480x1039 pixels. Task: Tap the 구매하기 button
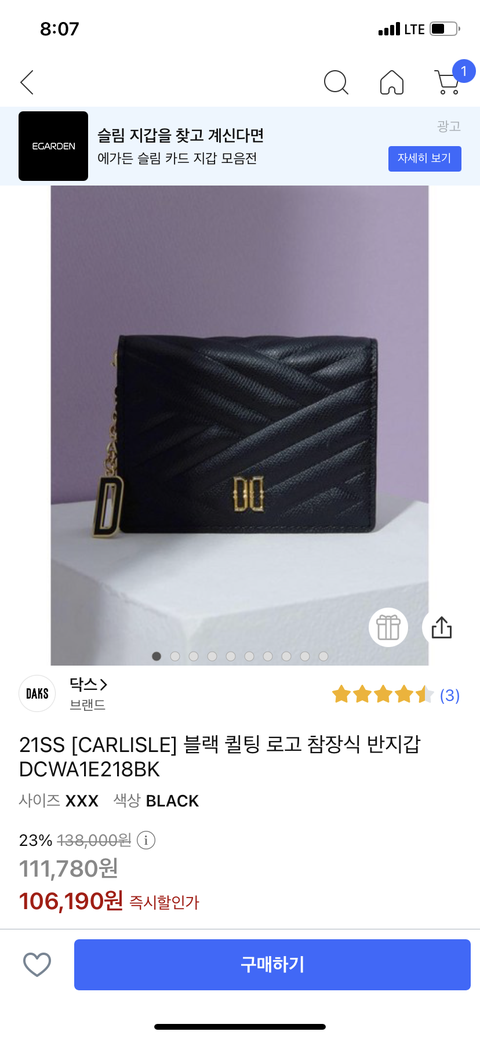pos(272,965)
